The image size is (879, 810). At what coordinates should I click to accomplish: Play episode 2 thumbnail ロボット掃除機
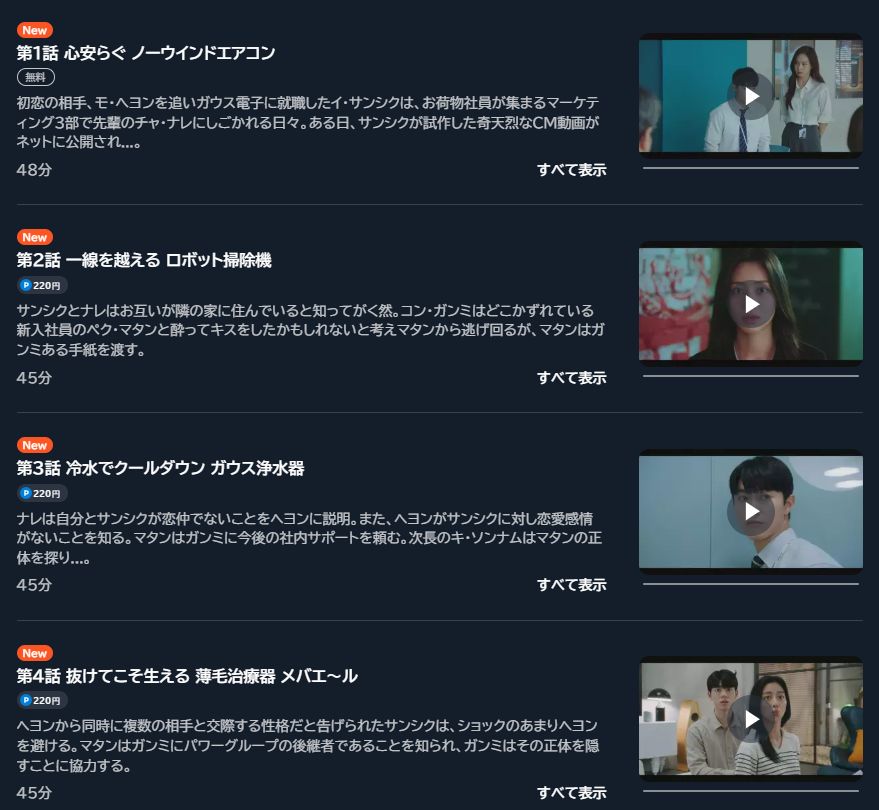pos(750,304)
